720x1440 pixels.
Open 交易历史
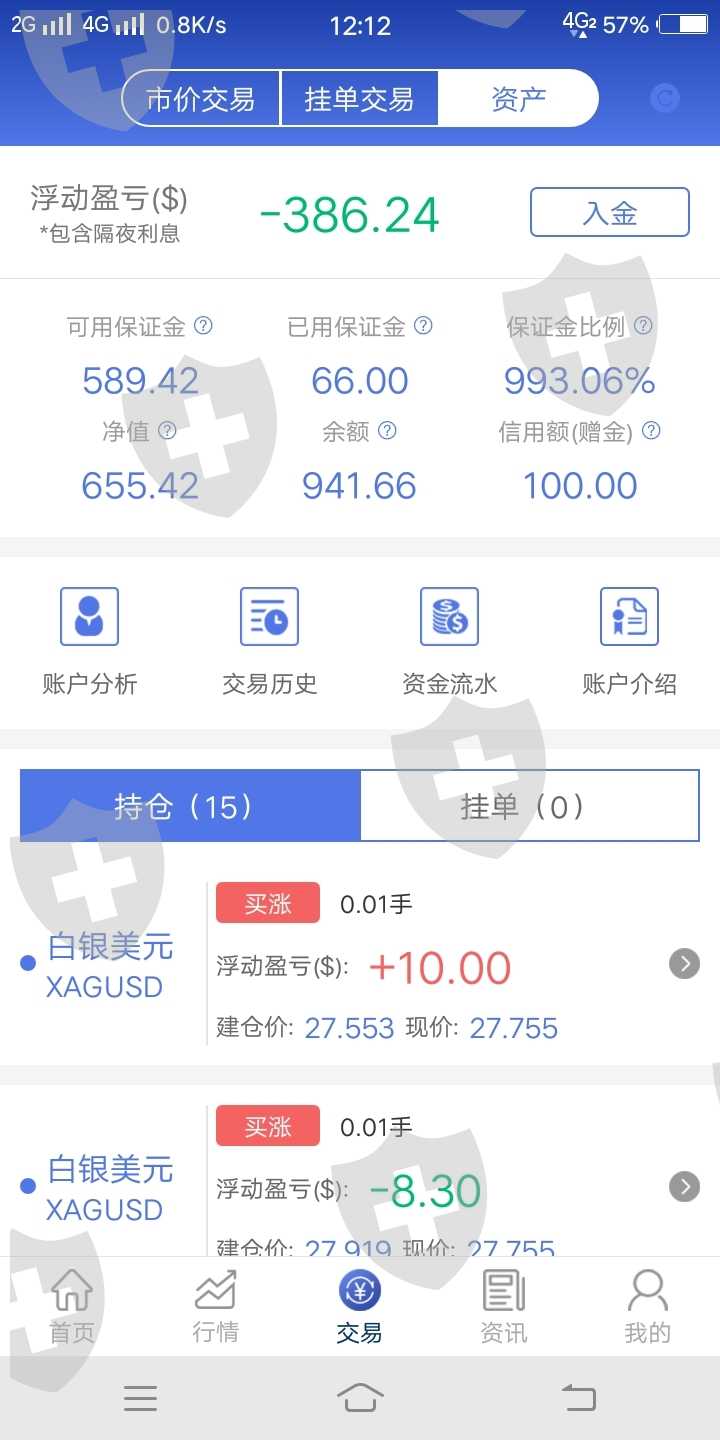tap(270, 642)
